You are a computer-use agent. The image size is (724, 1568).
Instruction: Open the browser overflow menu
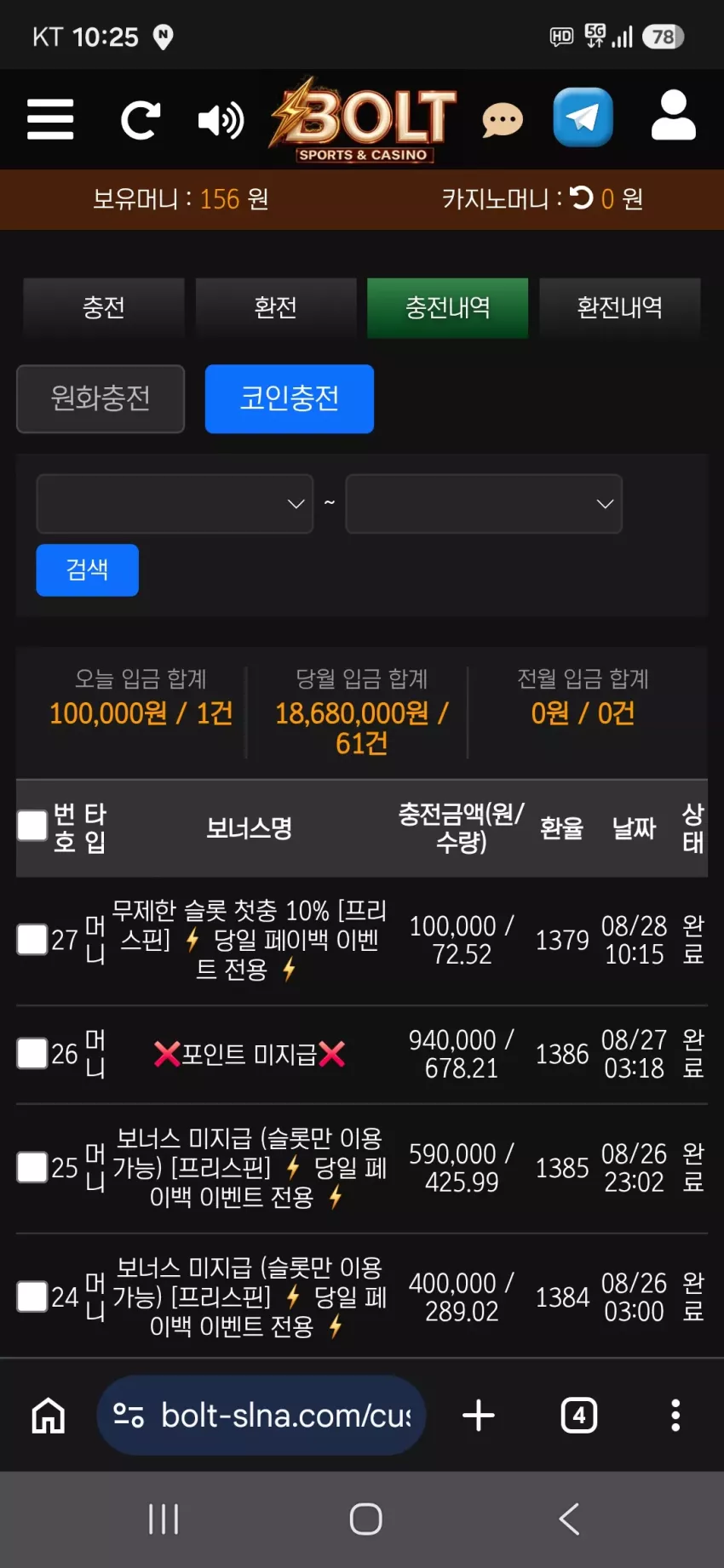pos(675,1416)
